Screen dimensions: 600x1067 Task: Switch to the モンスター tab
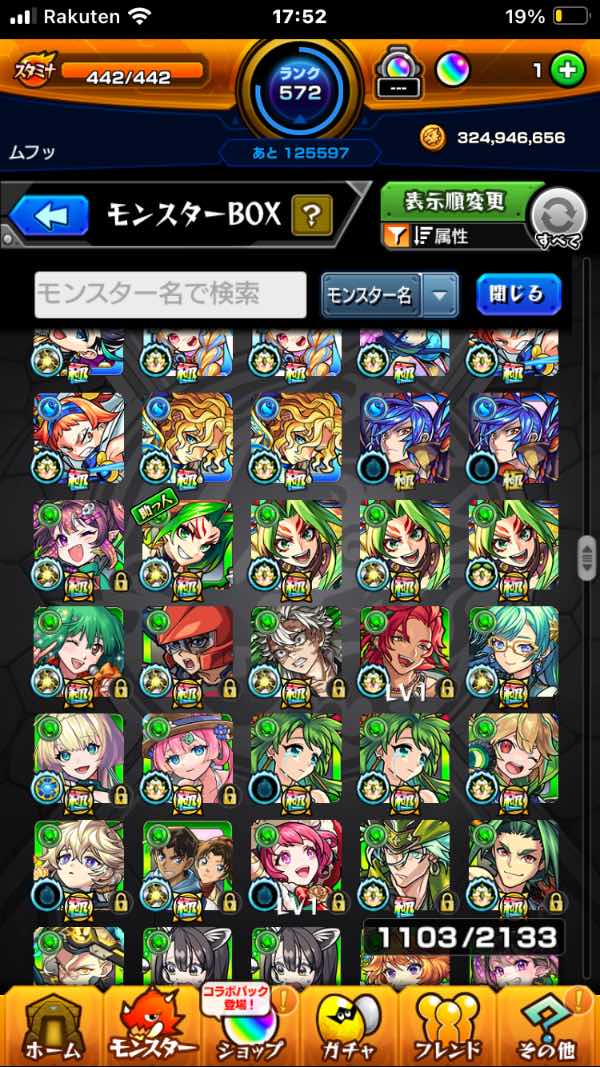(x=150, y=1025)
